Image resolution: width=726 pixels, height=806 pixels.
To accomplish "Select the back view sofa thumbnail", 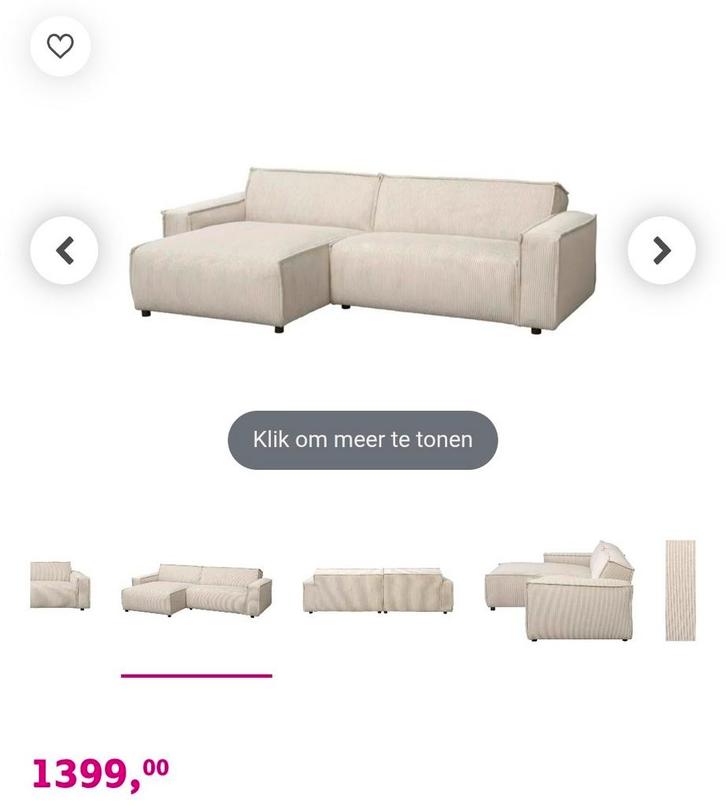I will [x=376, y=590].
